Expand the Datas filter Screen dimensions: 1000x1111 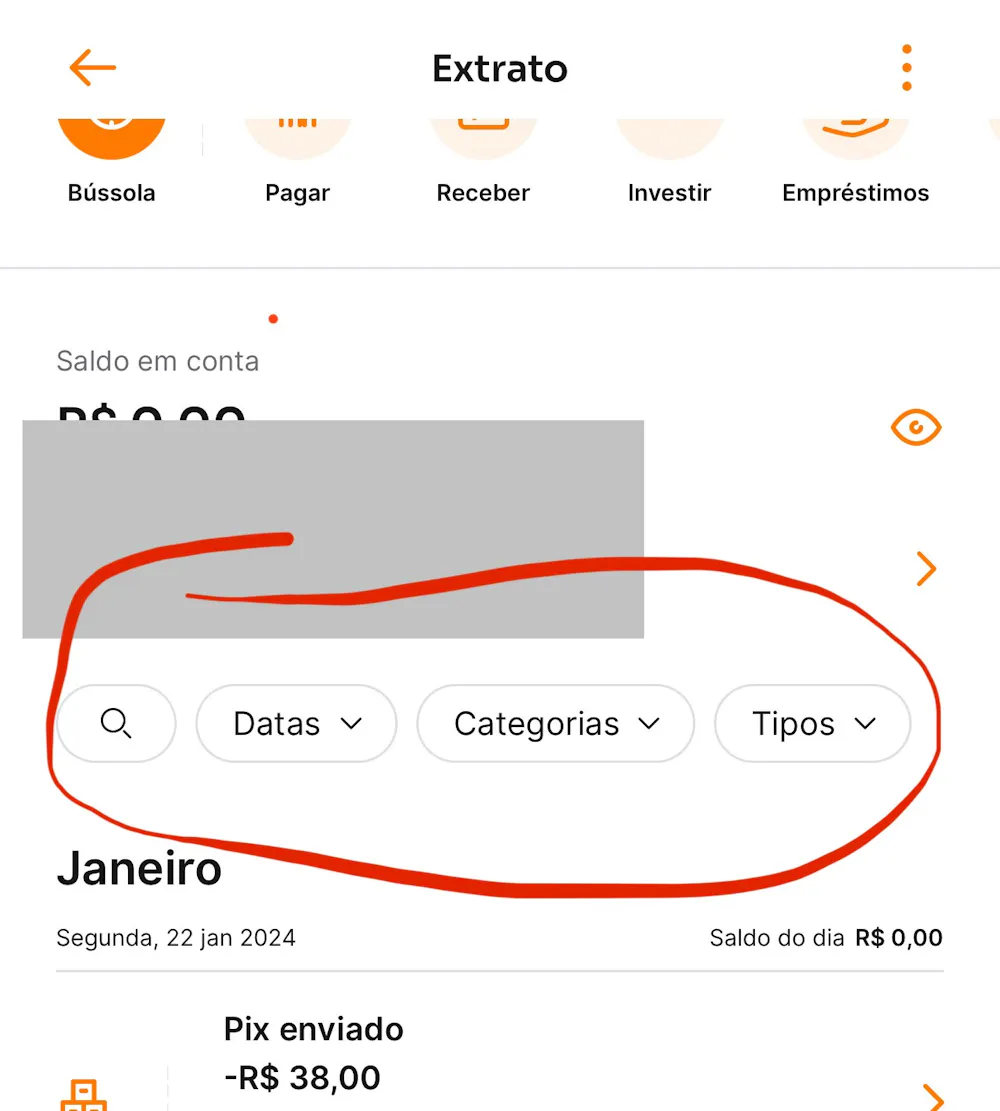(x=296, y=723)
